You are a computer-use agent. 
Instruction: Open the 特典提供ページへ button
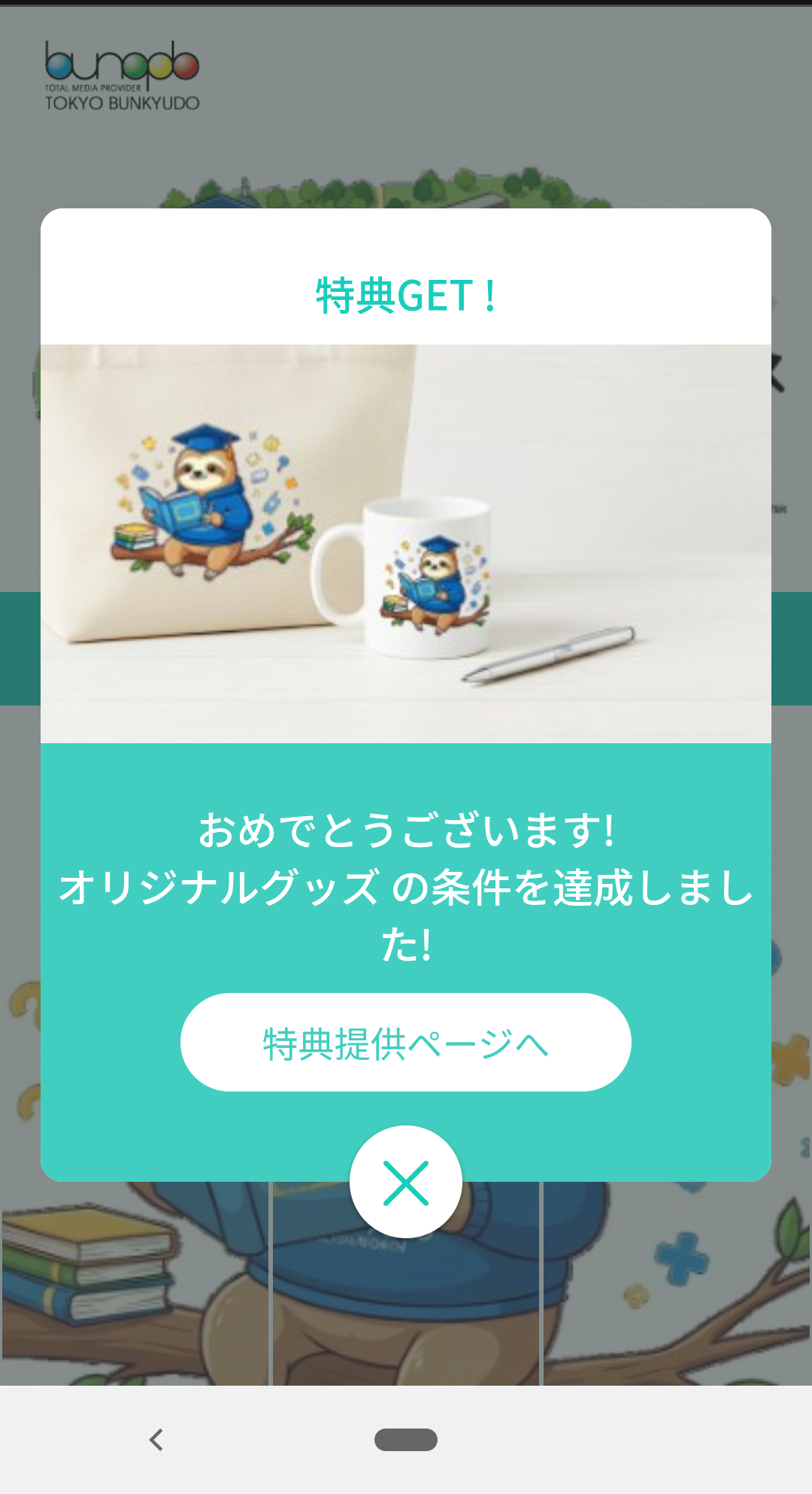click(x=406, y=1042)
